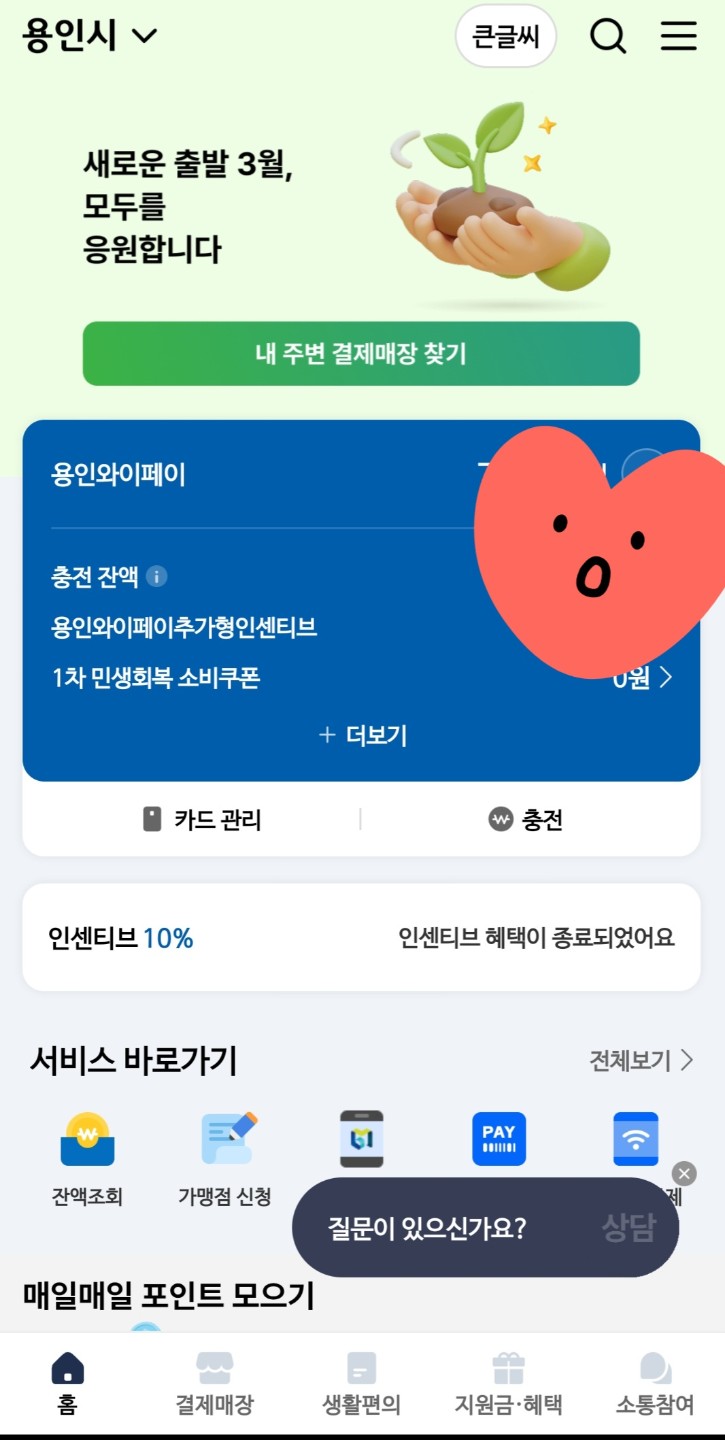This screenshot has width=725, height=1440.
Task: Open the search icon
Action: (x=607, y=37)
